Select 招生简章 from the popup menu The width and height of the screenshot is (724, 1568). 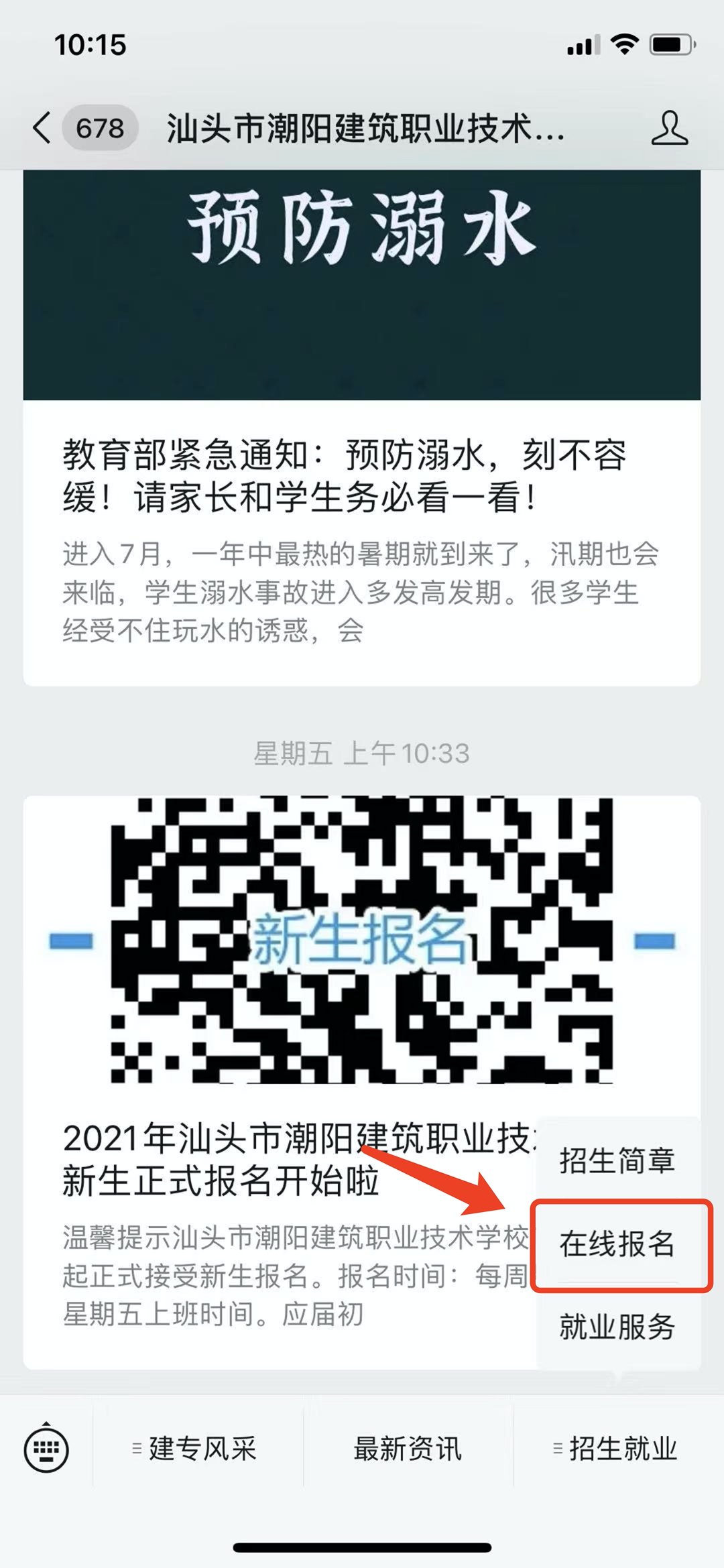pyautogui.click(x=617, y=1161)
